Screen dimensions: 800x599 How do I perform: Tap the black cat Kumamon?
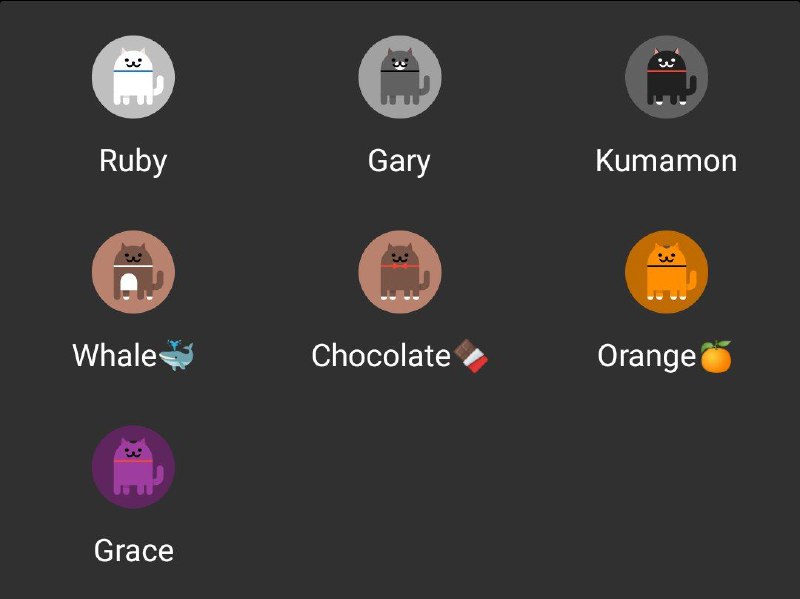tap(666, 78)
